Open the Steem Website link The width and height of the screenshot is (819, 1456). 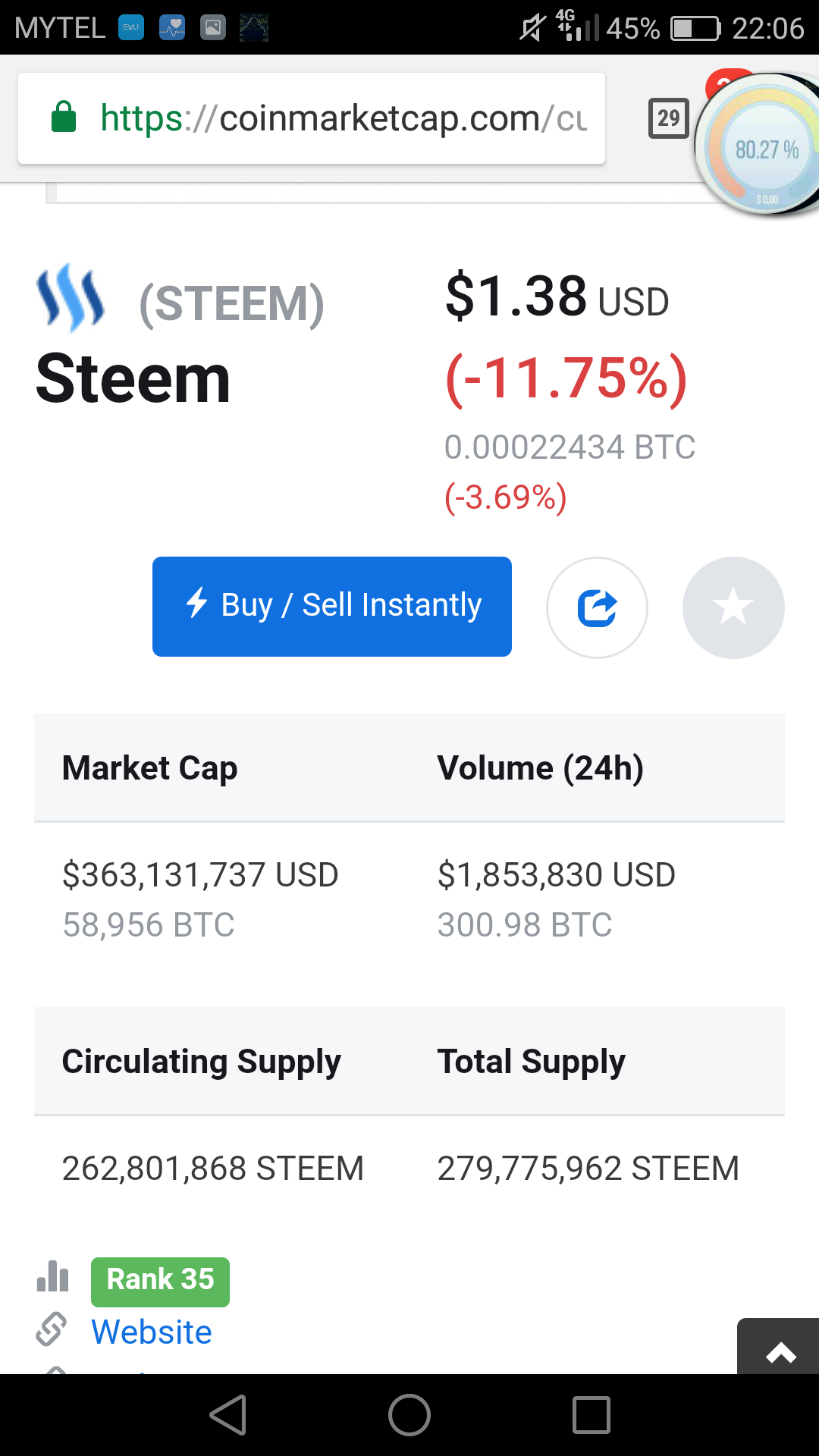151,1332
